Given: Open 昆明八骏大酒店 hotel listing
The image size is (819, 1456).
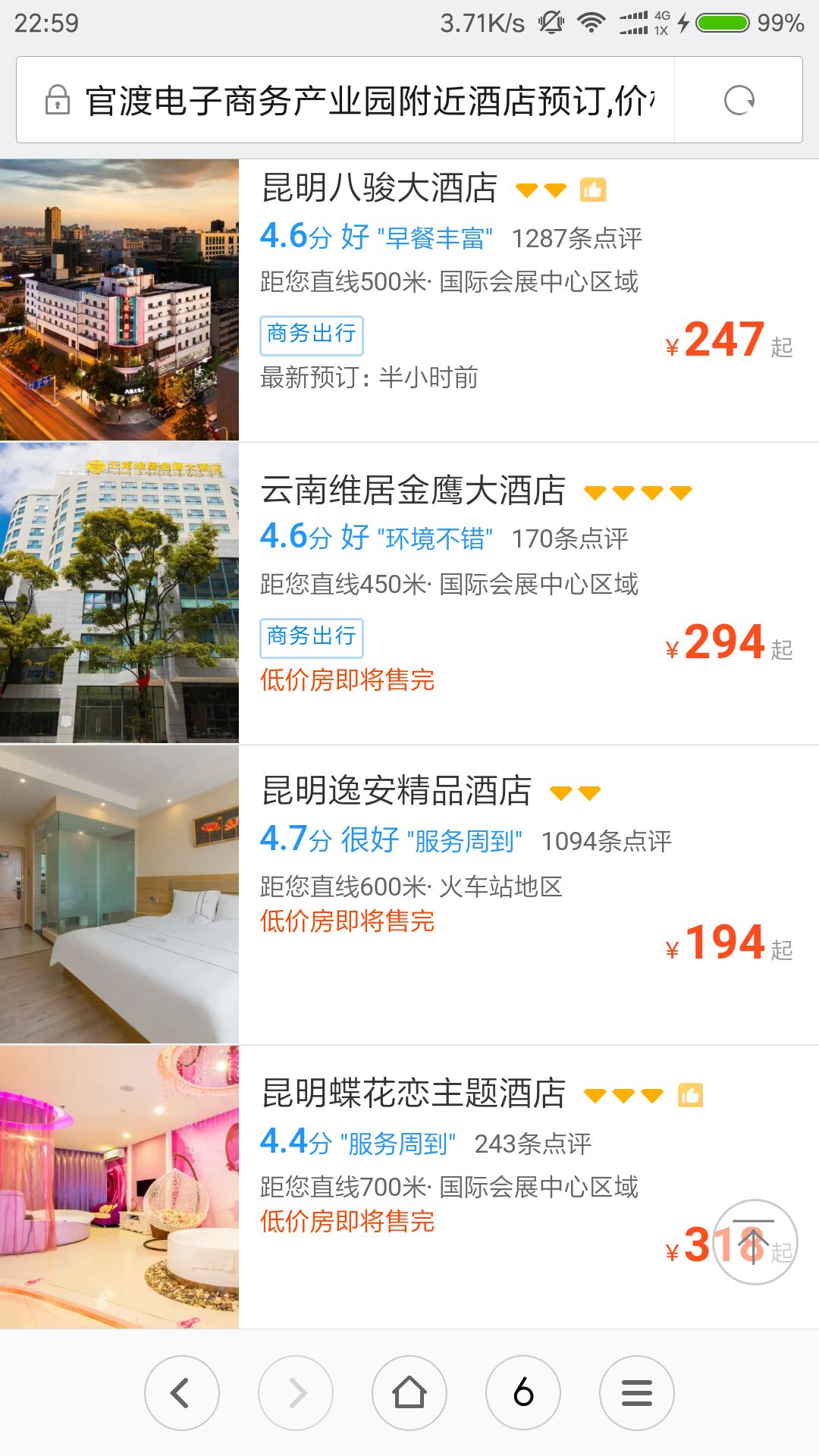Looking at the screenshot, I should coord(379,188).
